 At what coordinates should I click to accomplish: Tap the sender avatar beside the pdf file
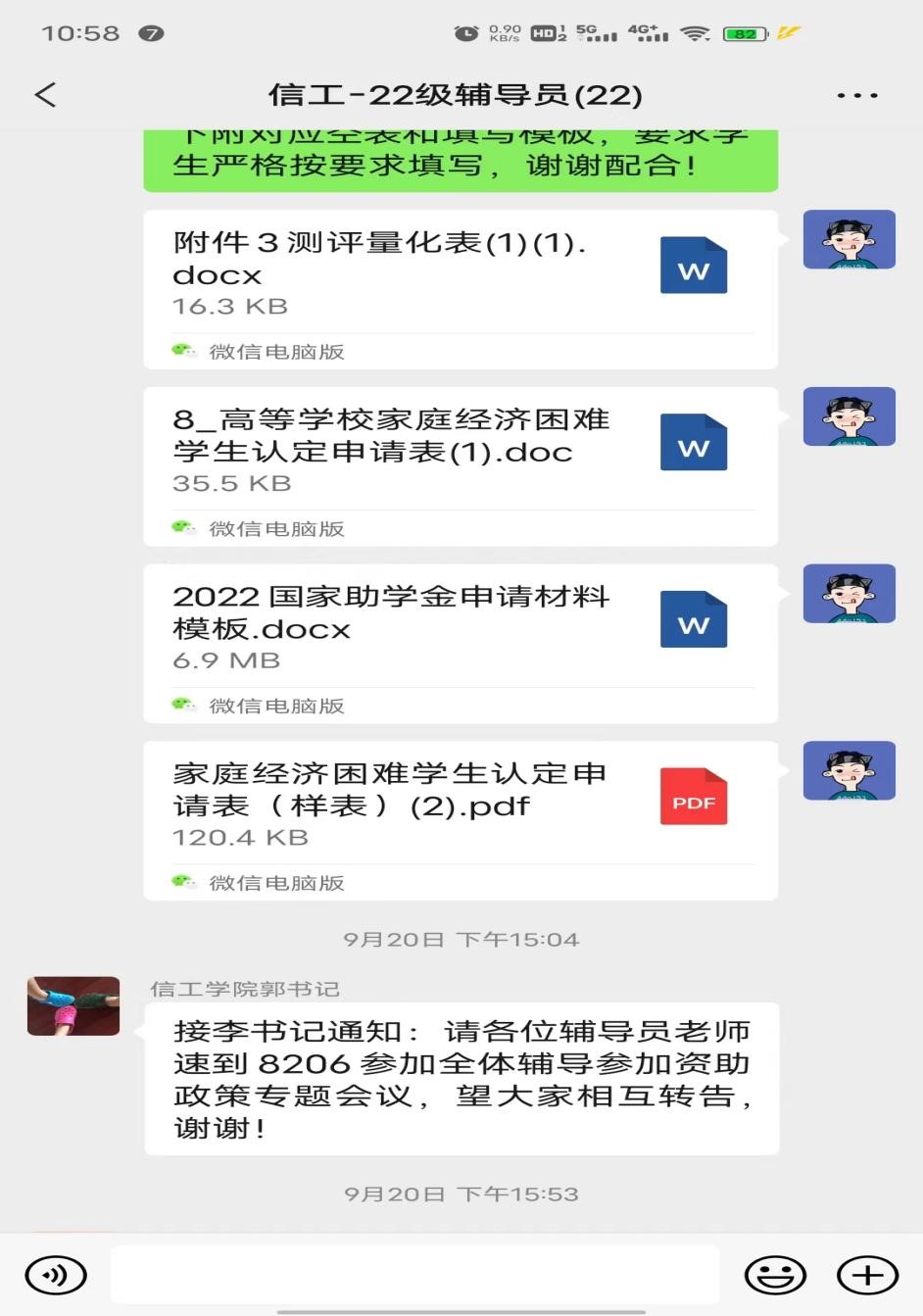pos(849,770)
